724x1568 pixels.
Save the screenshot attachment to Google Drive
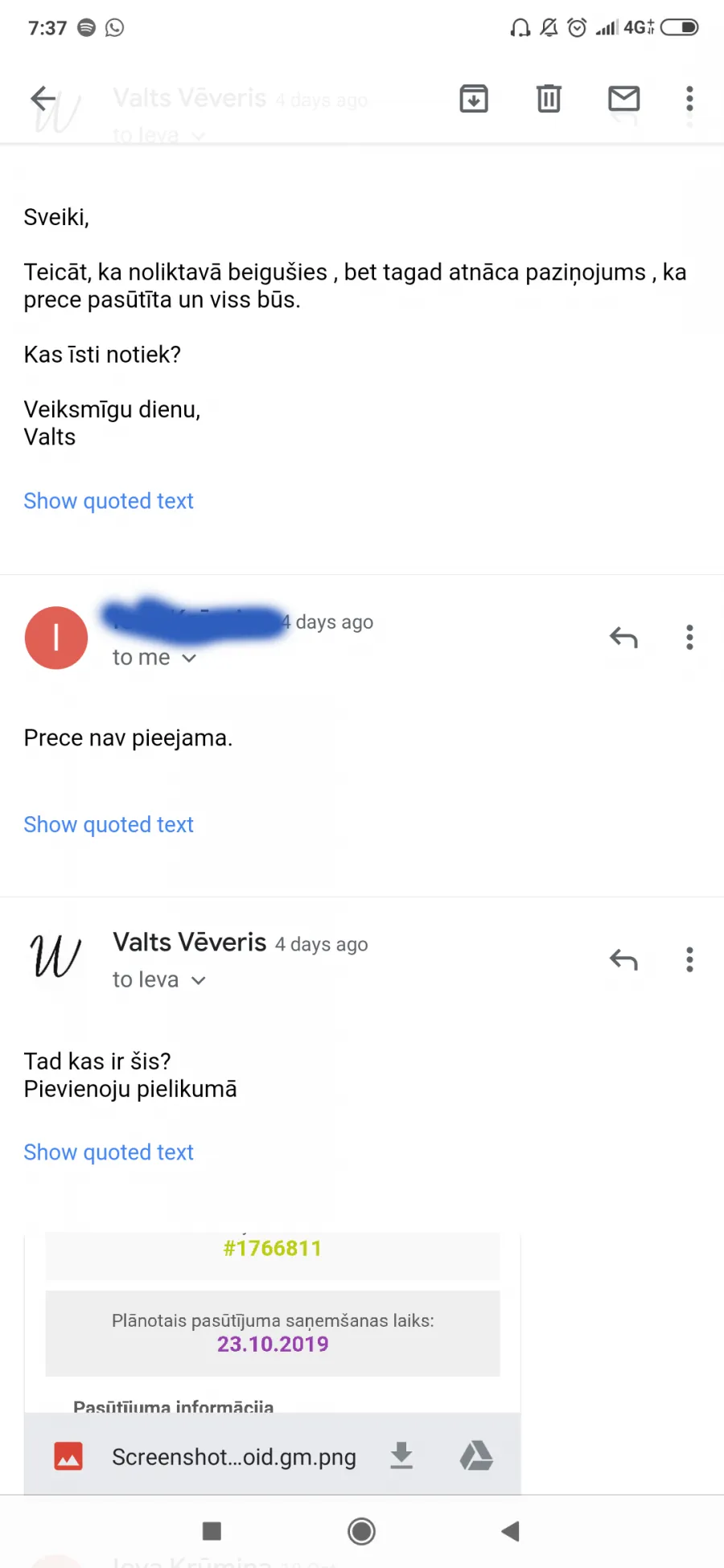[476, 1456]
